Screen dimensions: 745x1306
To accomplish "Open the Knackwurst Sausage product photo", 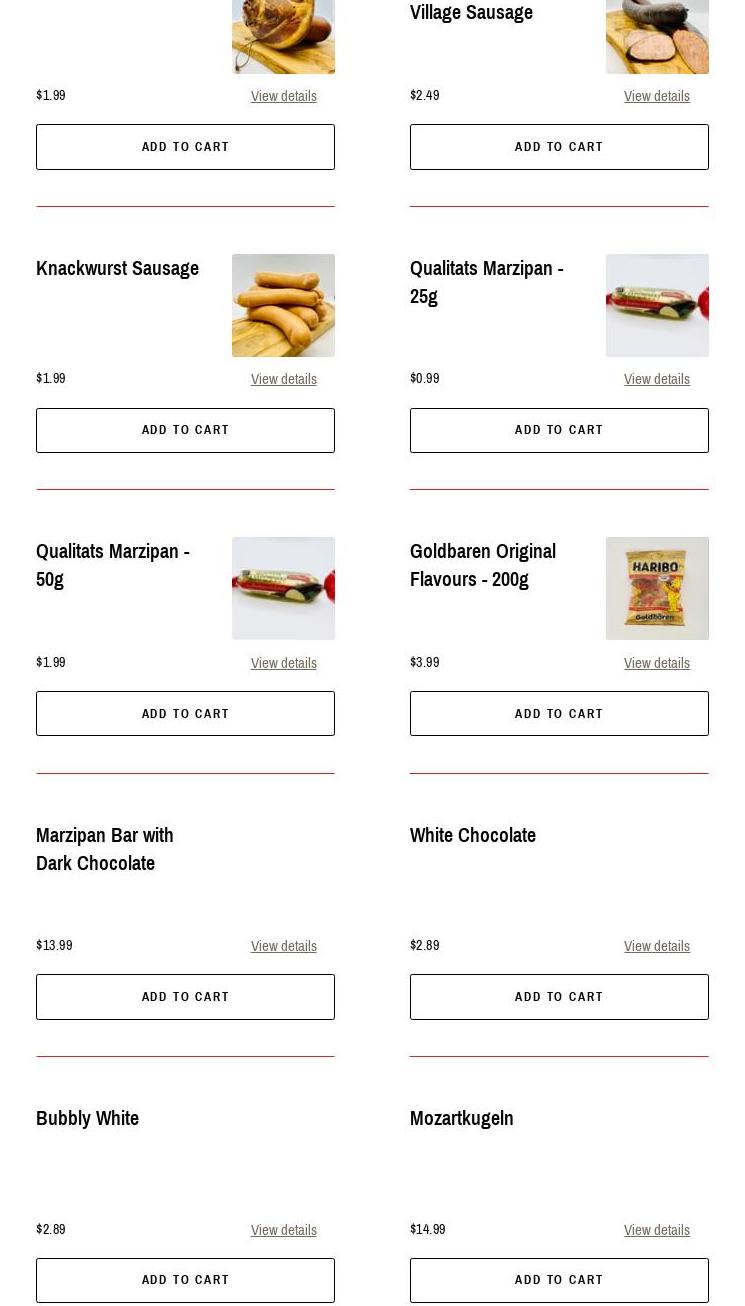I will [x=283, y=305].
